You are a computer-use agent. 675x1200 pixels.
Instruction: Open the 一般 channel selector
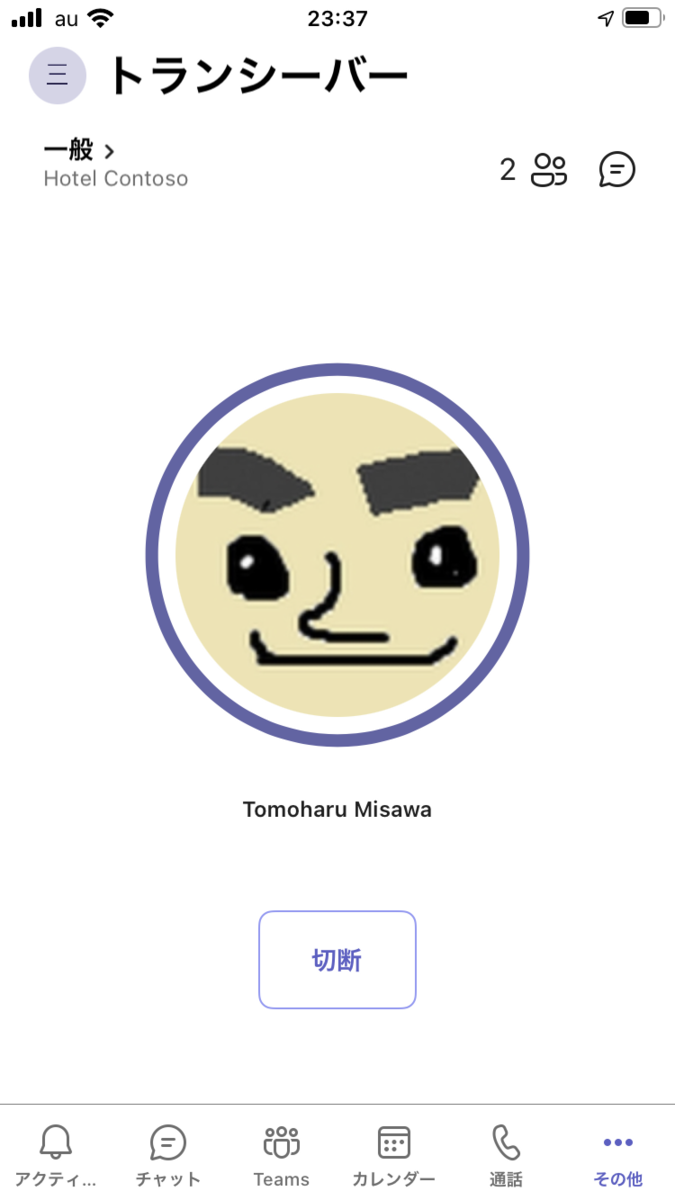coord(80,151)
